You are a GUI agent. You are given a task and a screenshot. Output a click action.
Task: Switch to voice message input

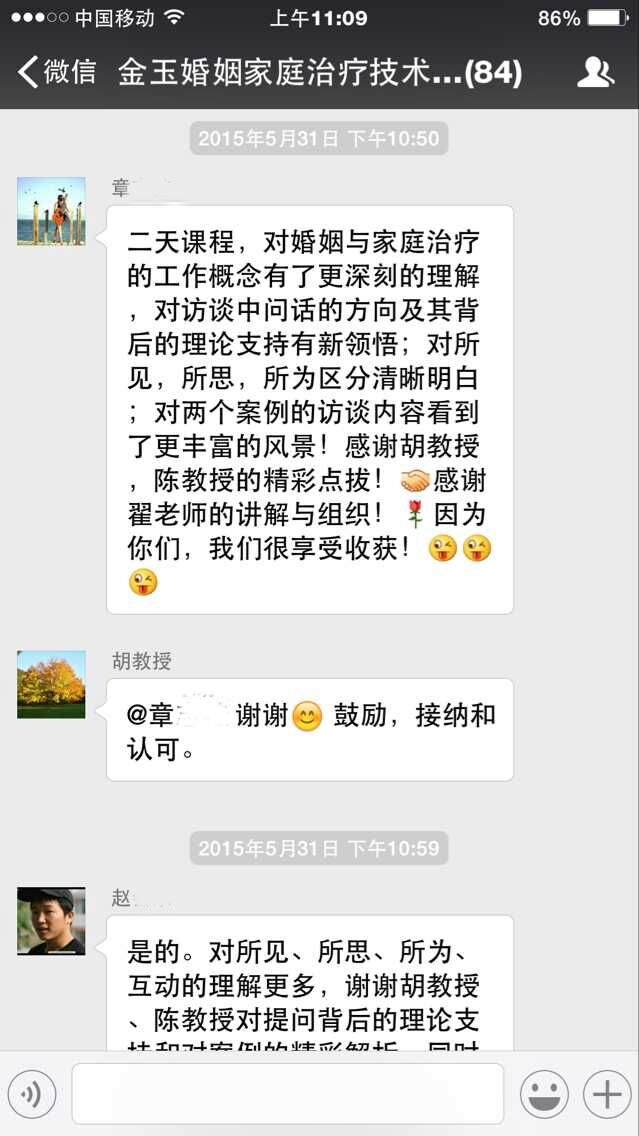click(x=31, y=1094)
